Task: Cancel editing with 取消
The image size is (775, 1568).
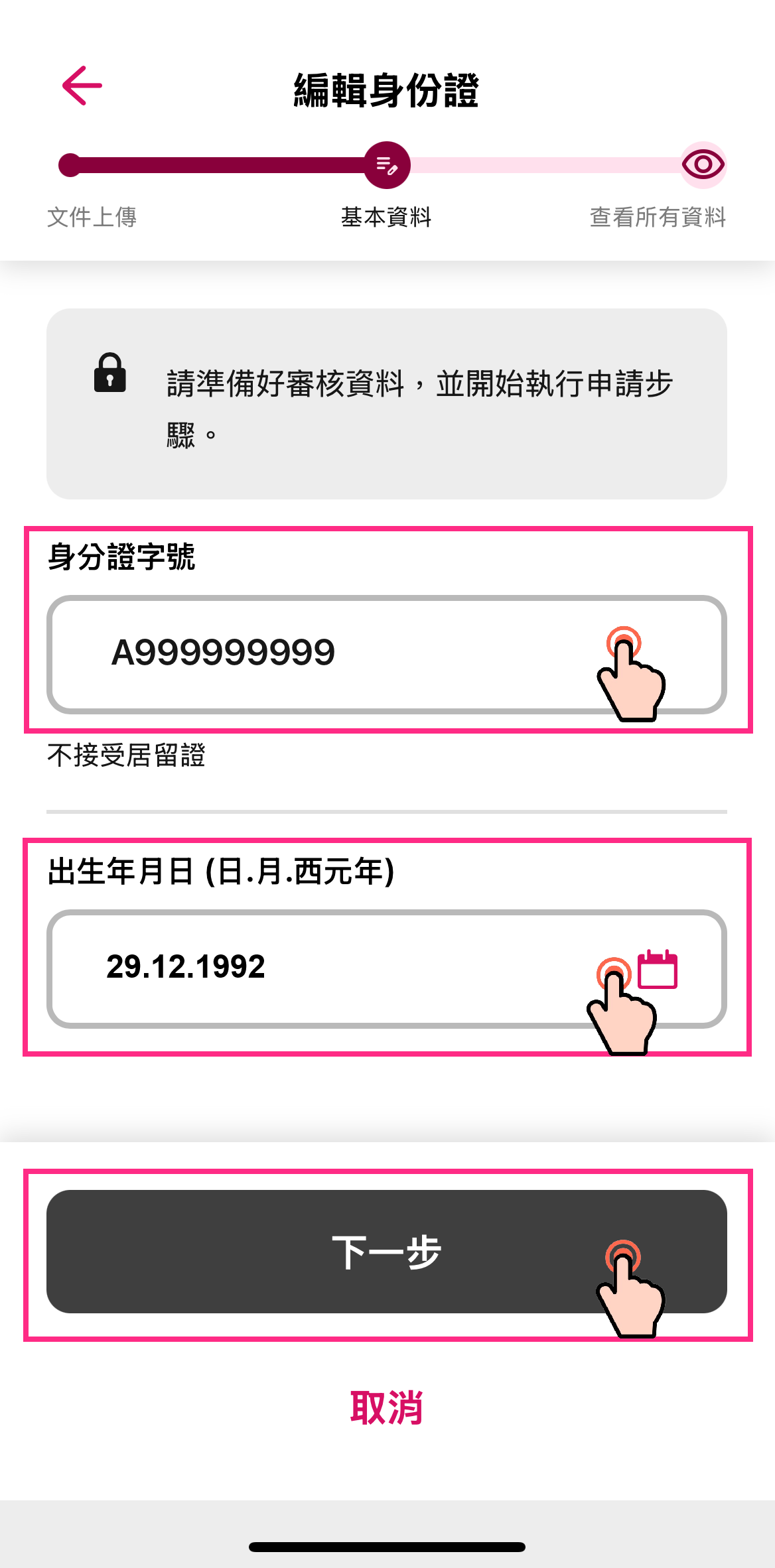Action: tap(386, 1407)
